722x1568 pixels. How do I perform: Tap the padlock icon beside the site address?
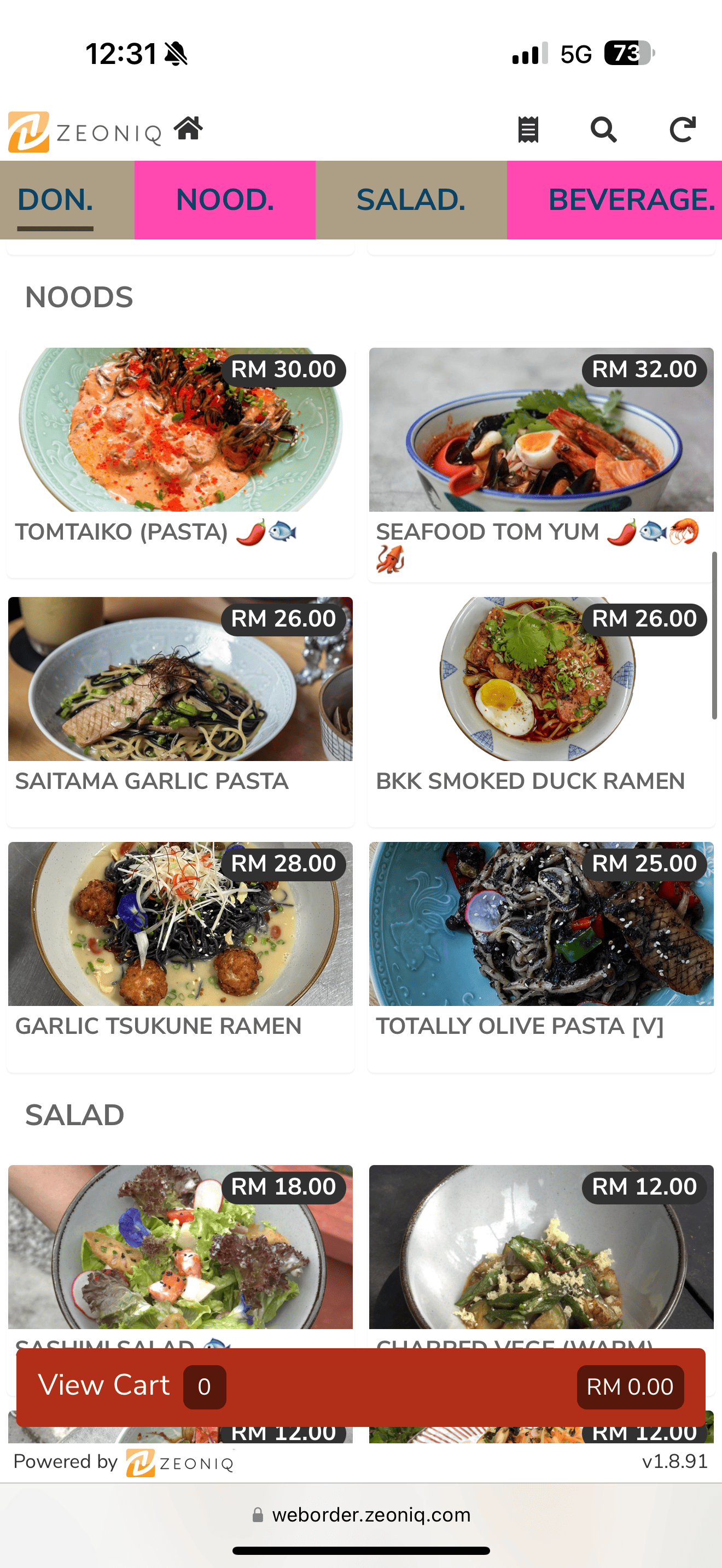pos(258,1515)
